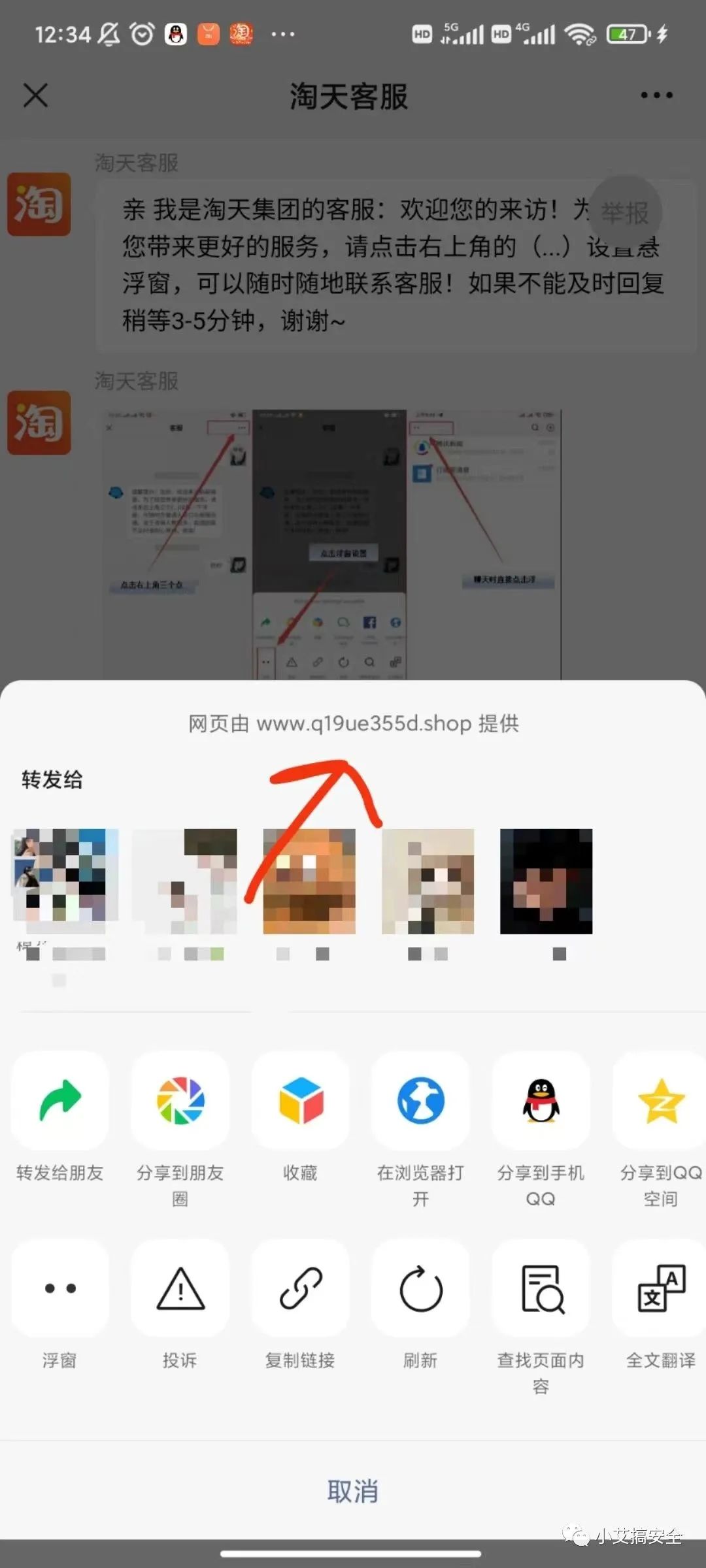Share the page to 朋友圈
706x1568 pixels.
[180, 1100]
